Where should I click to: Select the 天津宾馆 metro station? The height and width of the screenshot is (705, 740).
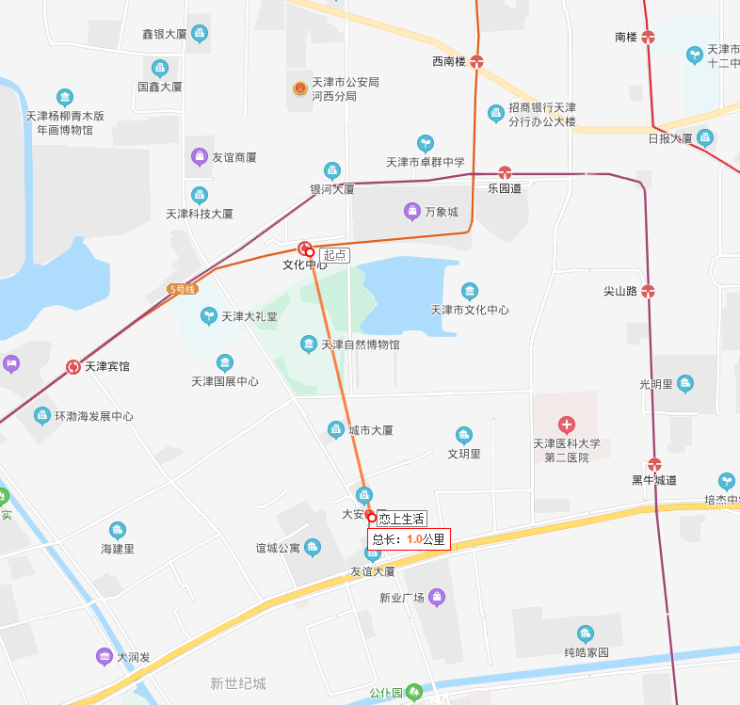(73, 367)
